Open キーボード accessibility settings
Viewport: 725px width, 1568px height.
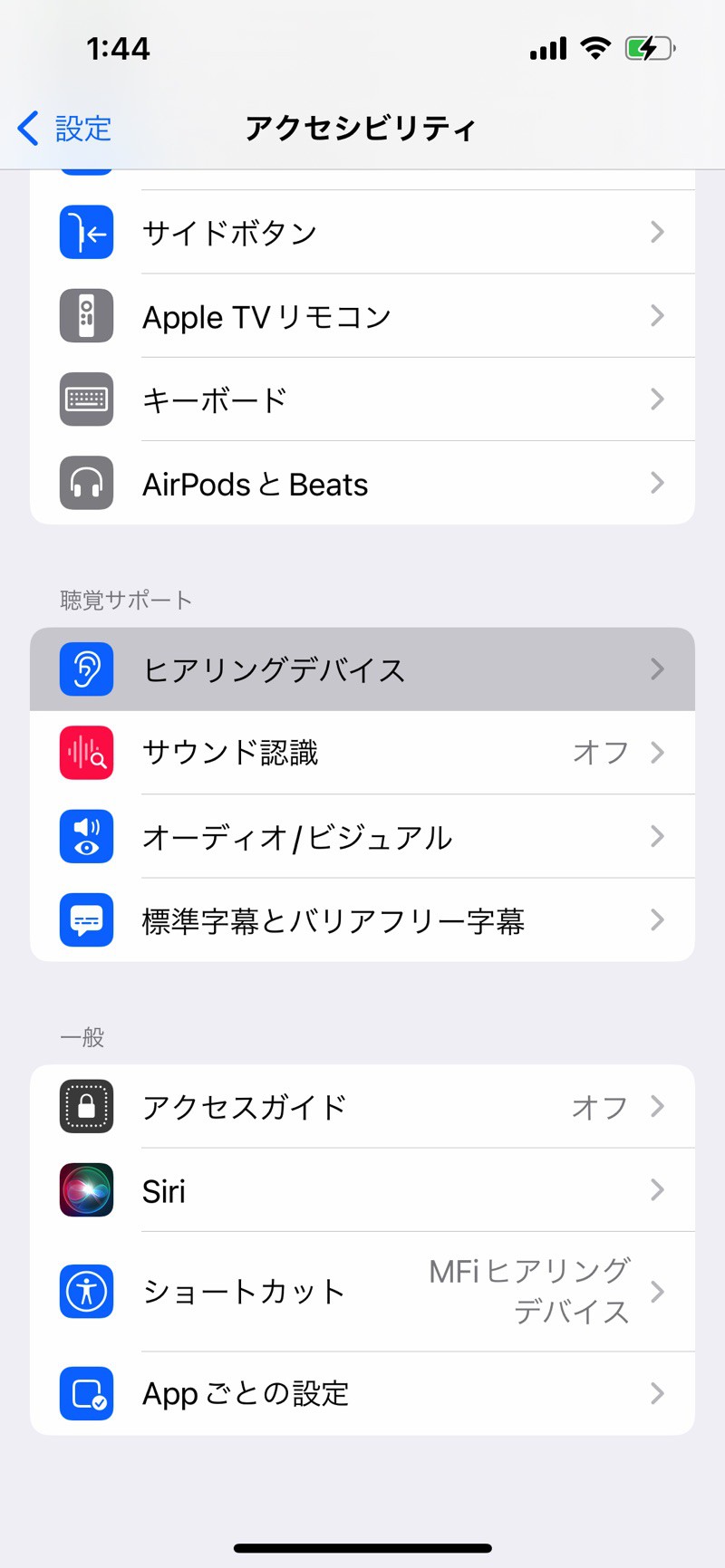coord(362,399)
